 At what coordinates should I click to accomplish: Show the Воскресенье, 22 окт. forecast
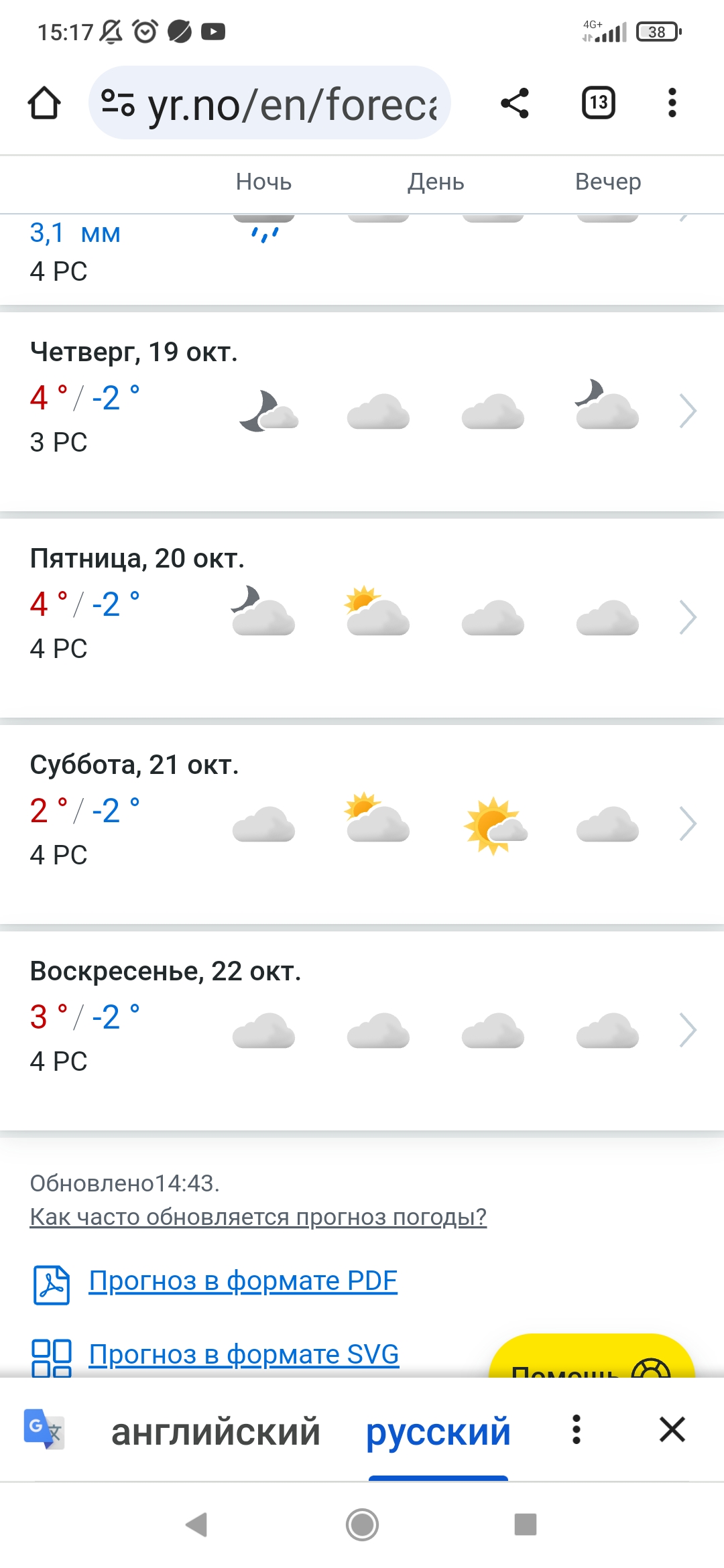tap(688, 1030)
